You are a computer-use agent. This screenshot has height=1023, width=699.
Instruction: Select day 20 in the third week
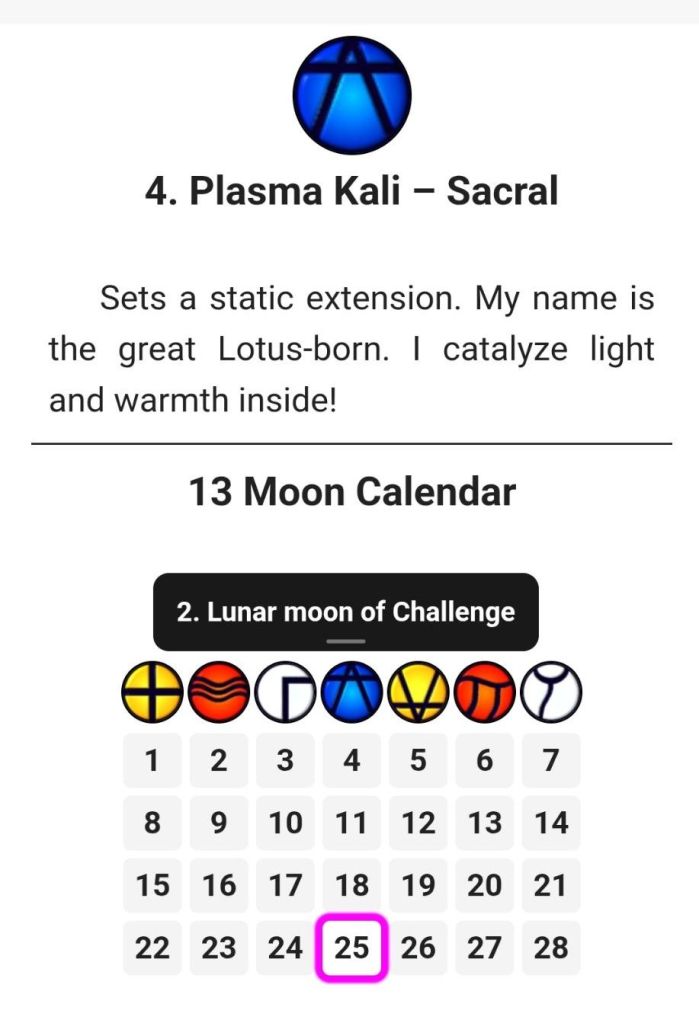[484, 885]
